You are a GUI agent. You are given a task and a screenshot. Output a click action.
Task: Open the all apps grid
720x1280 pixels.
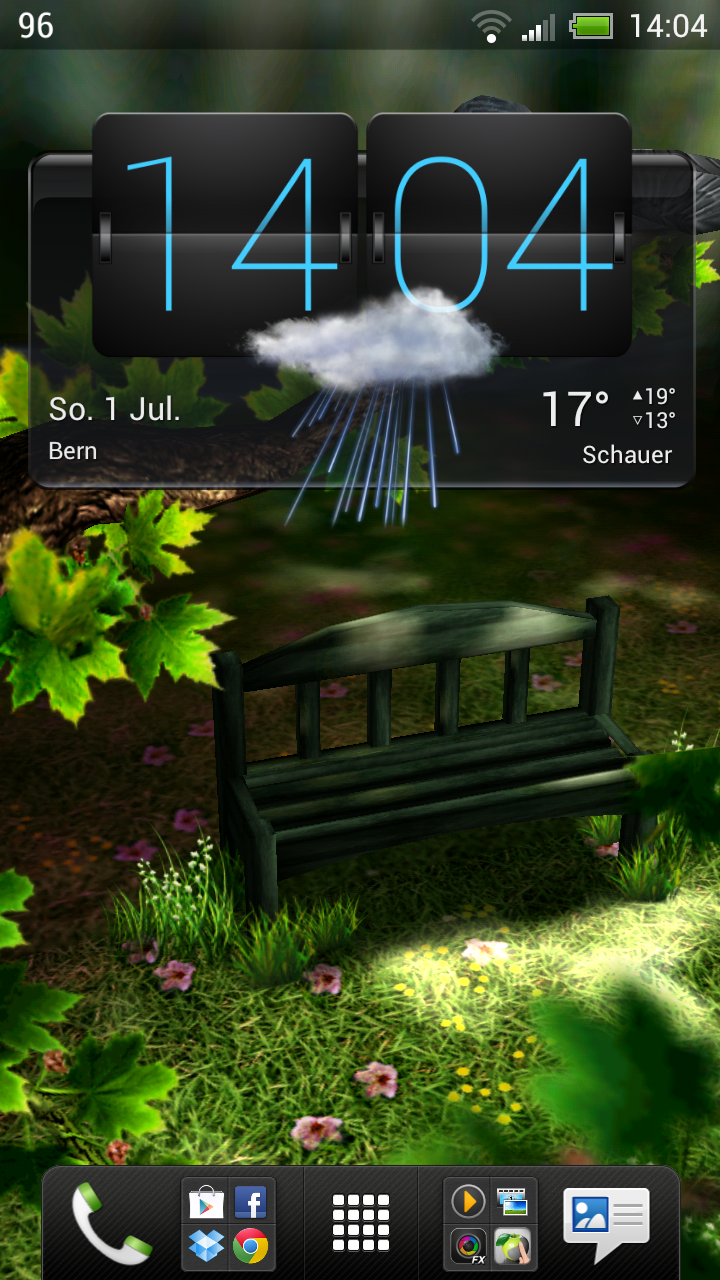pos(360,1223)
